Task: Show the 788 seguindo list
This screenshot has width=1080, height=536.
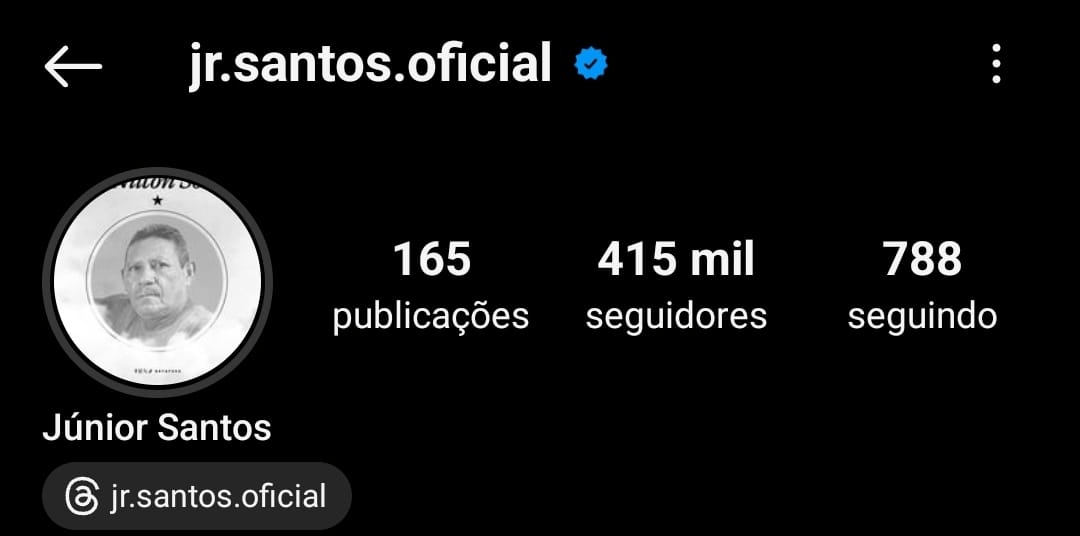Action: [922, 285]
